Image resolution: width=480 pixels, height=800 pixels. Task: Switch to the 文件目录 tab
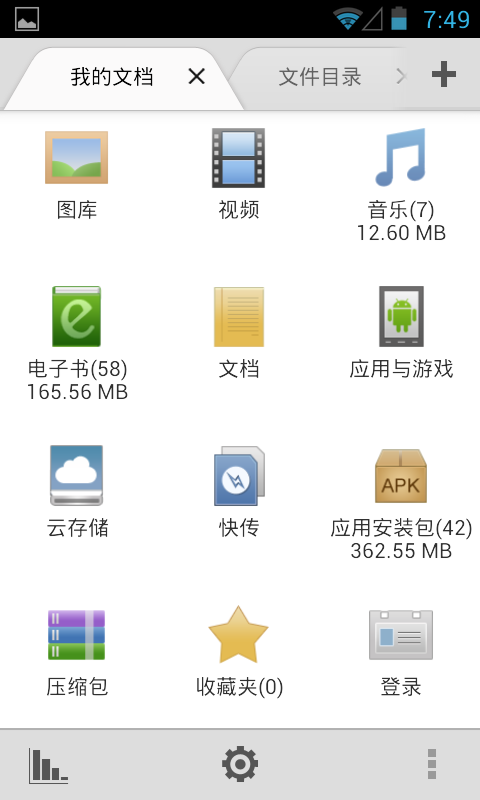[320, 77]
